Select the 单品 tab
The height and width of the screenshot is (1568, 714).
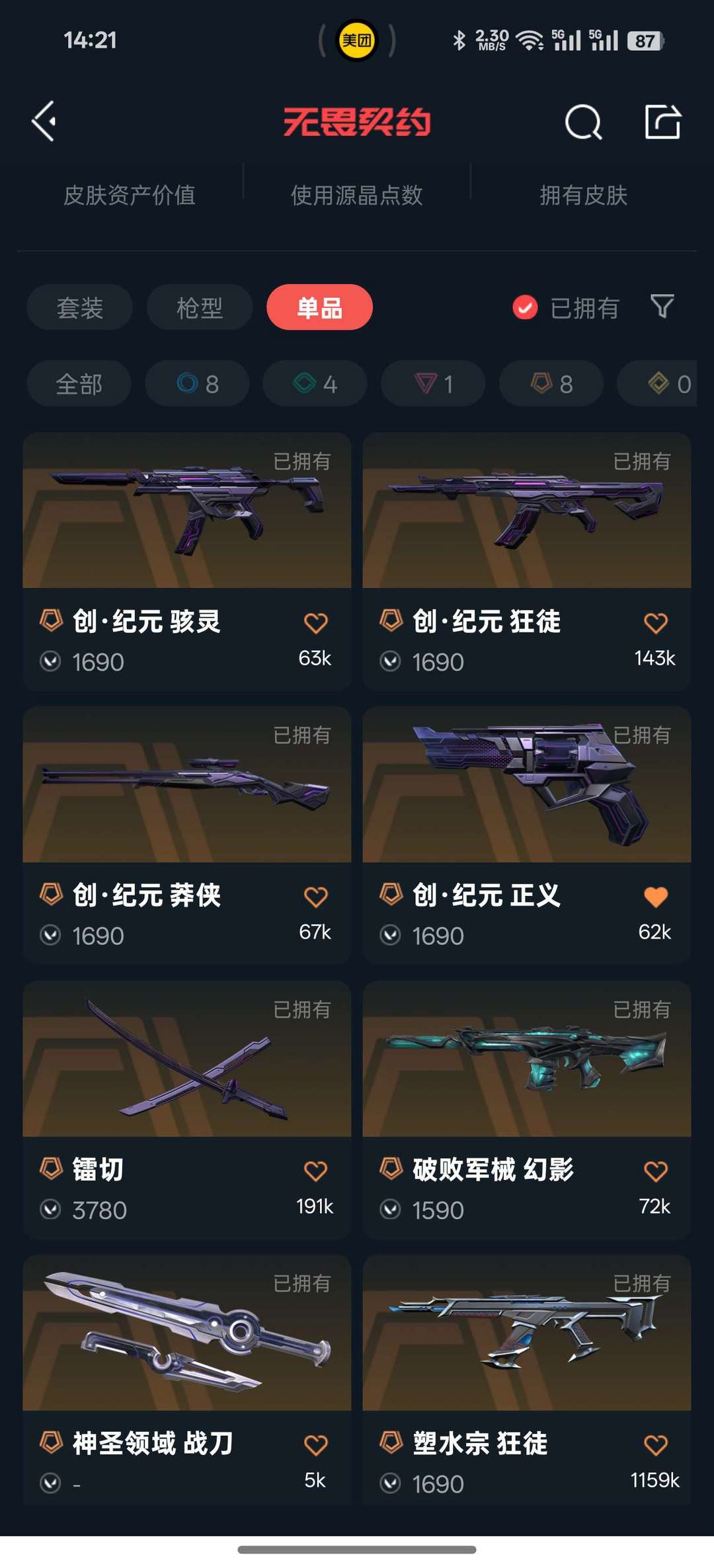click(x=319, y=307)
